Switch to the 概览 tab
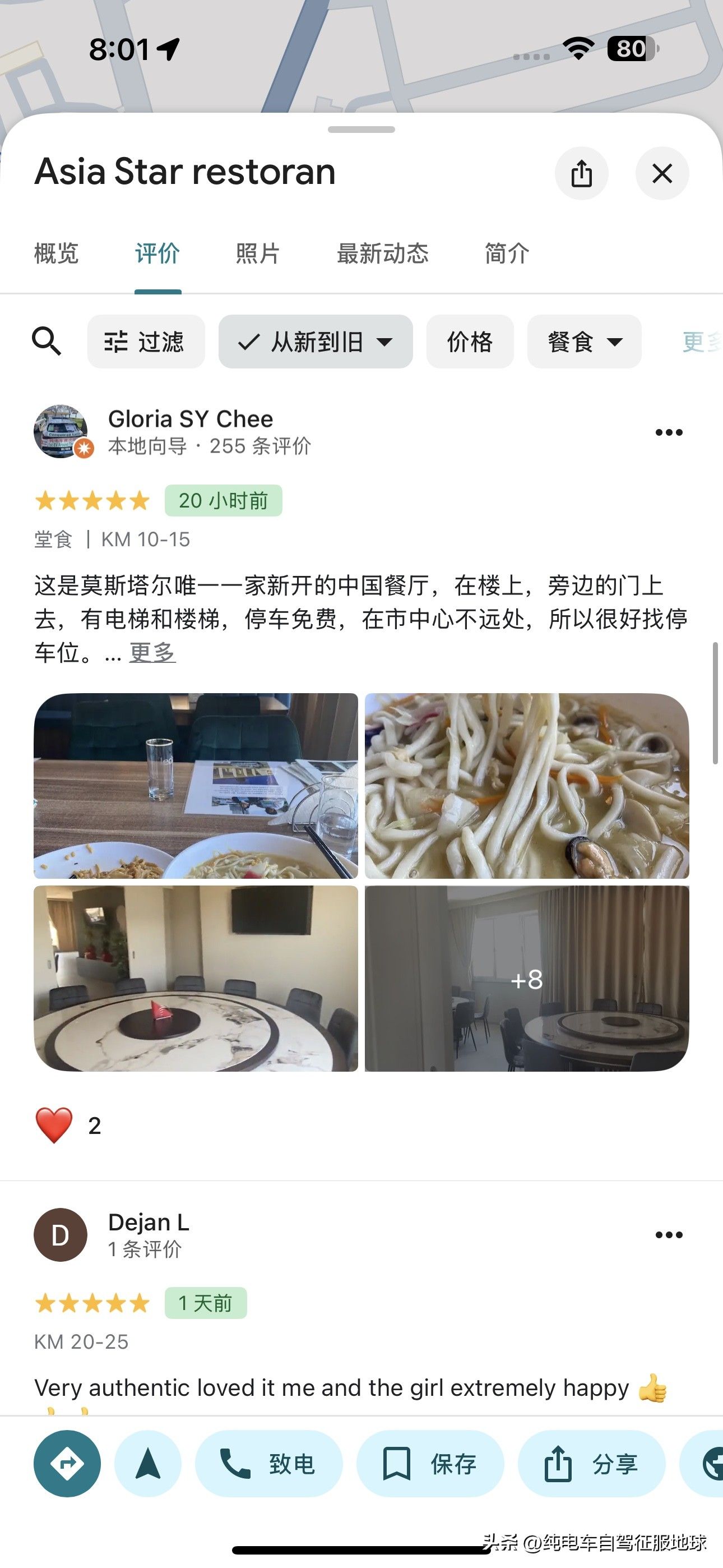Image resolution: width=723 pixels, height=1568 pixels. [56, 254]
